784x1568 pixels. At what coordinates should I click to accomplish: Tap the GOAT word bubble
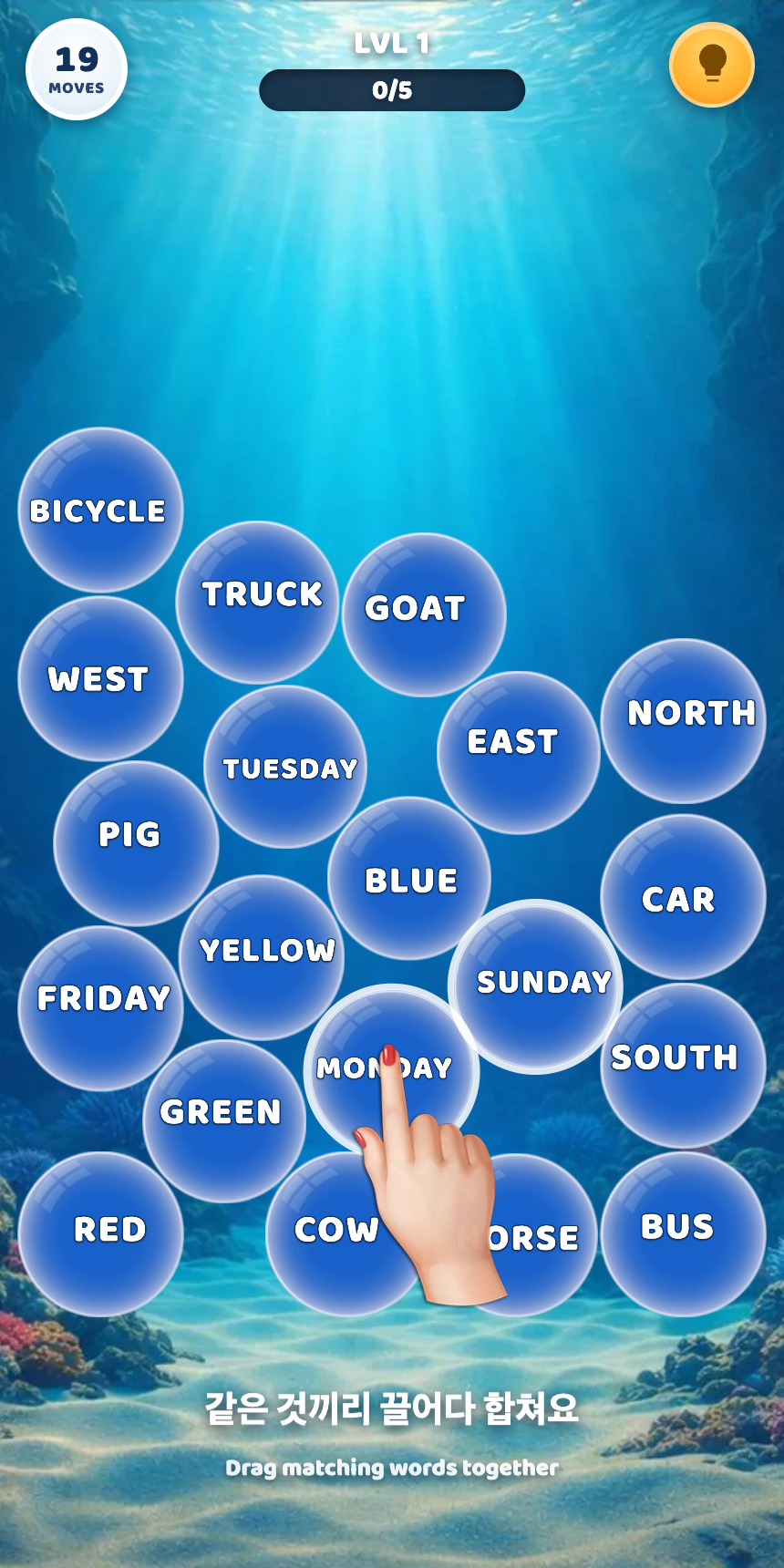pyautogui.click(x=424, y=615)
